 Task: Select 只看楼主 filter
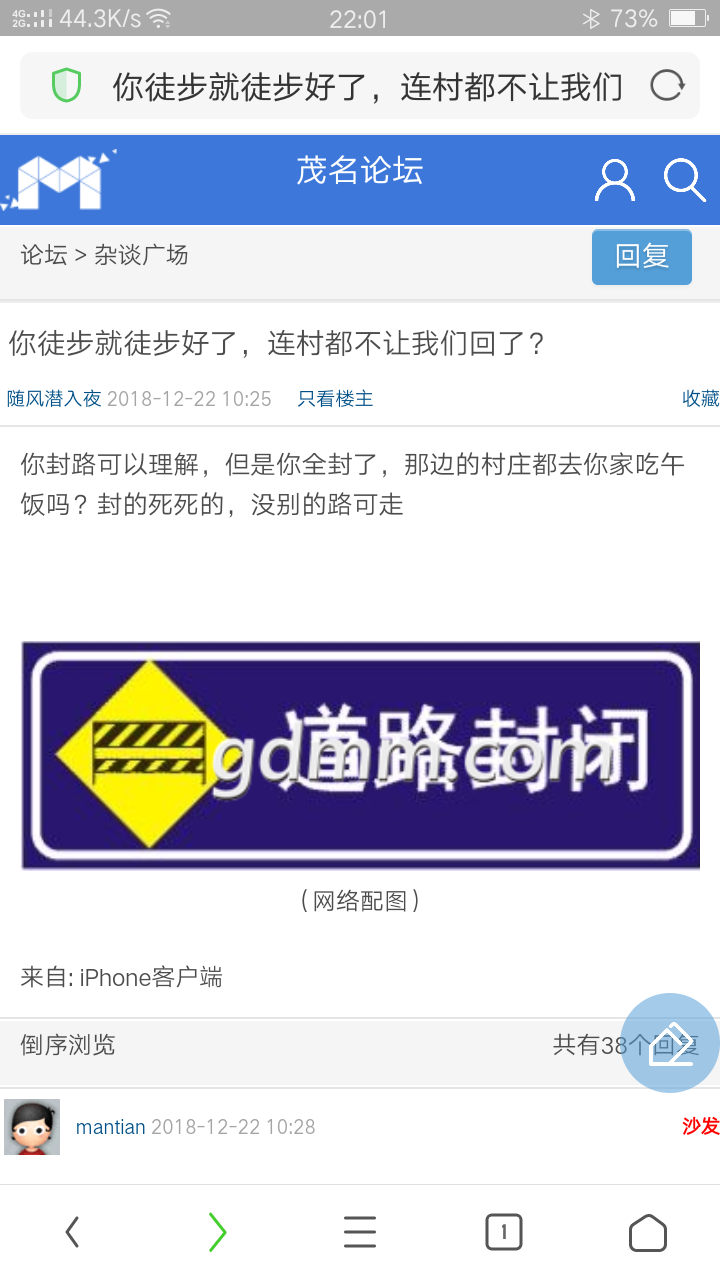335,399
